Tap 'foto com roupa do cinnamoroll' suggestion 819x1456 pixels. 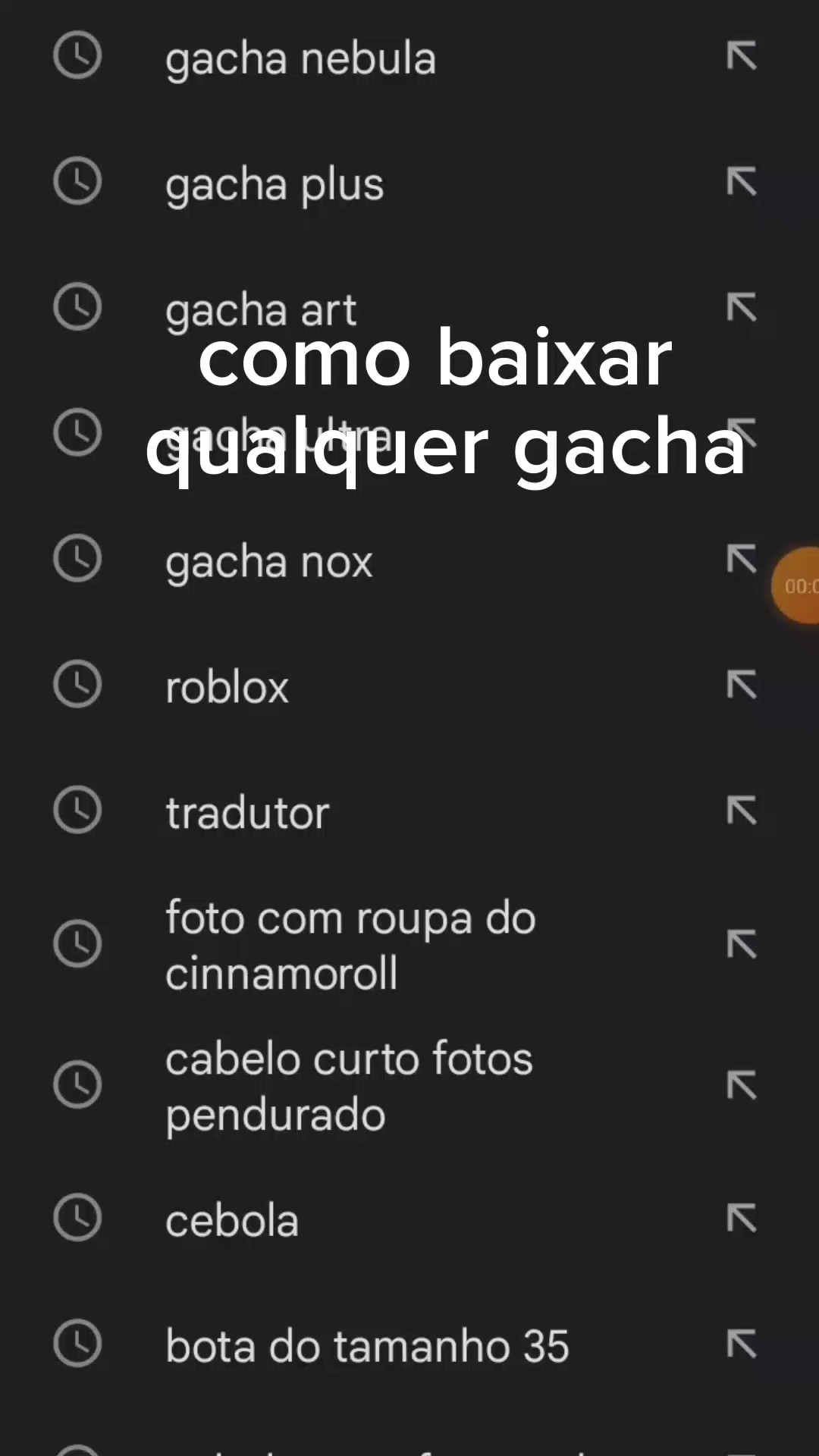[x=350, y=945]
